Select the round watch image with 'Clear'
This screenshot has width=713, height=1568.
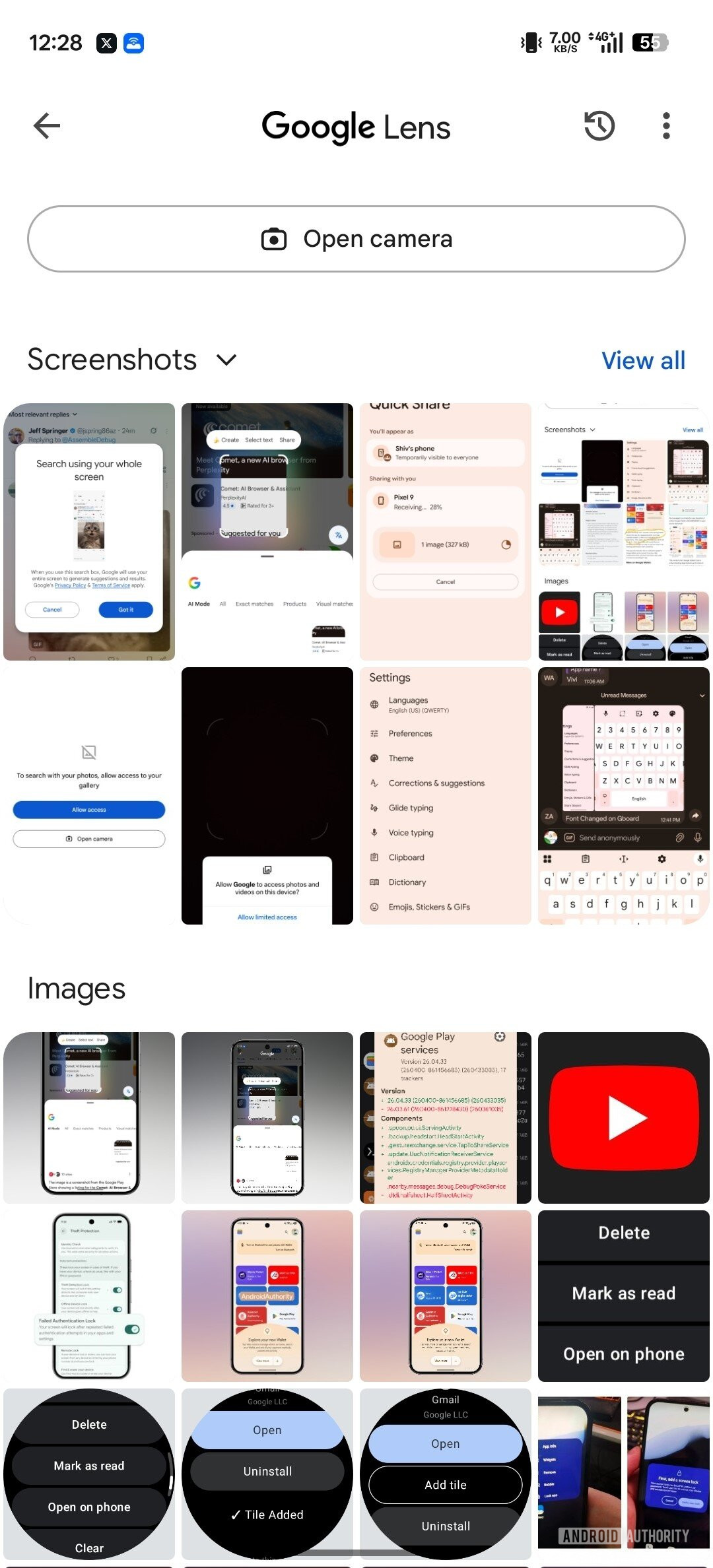[89, 1474]
